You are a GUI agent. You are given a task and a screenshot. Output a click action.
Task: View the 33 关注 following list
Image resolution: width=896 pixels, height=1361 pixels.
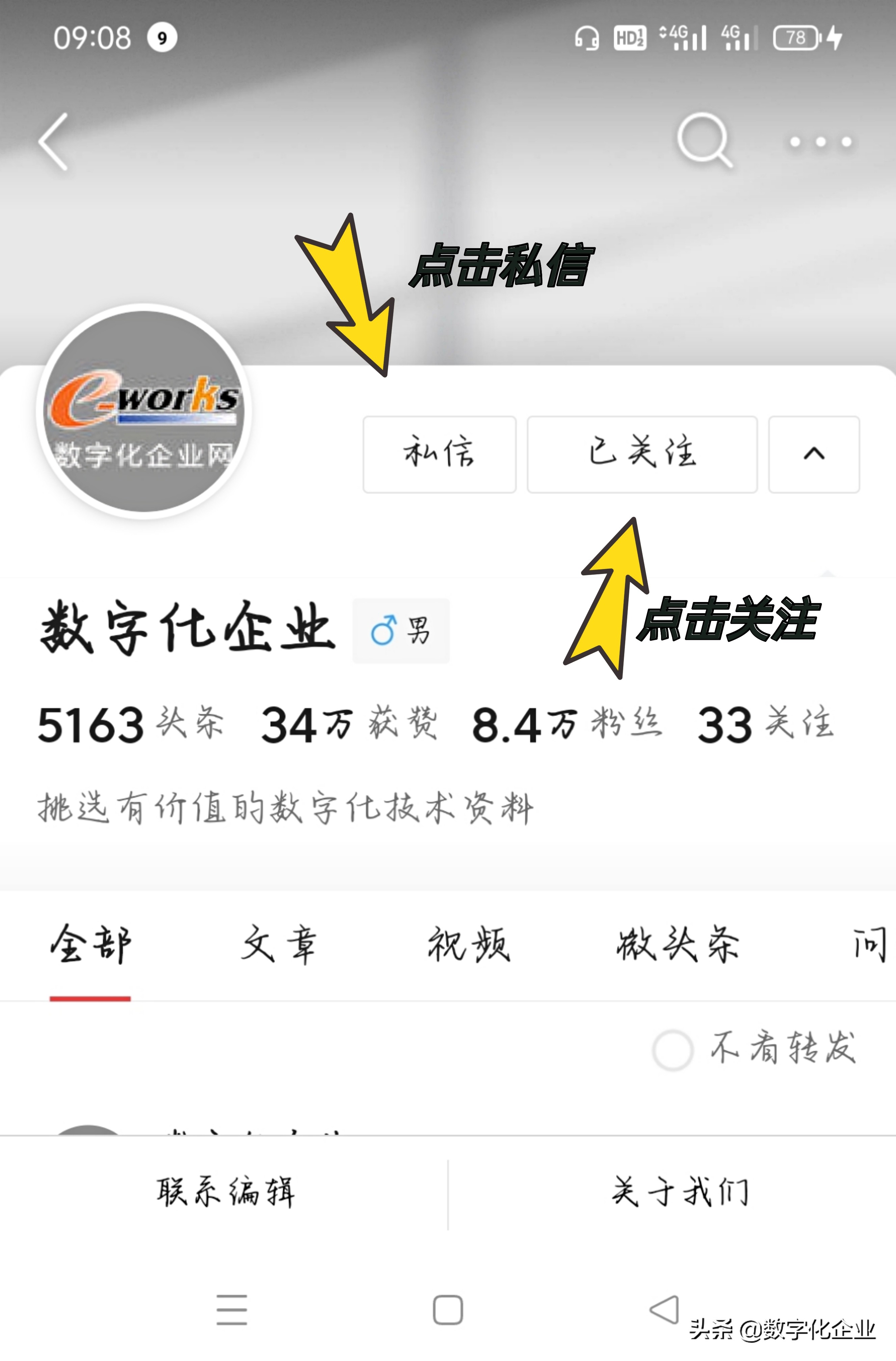click(765, 725)
